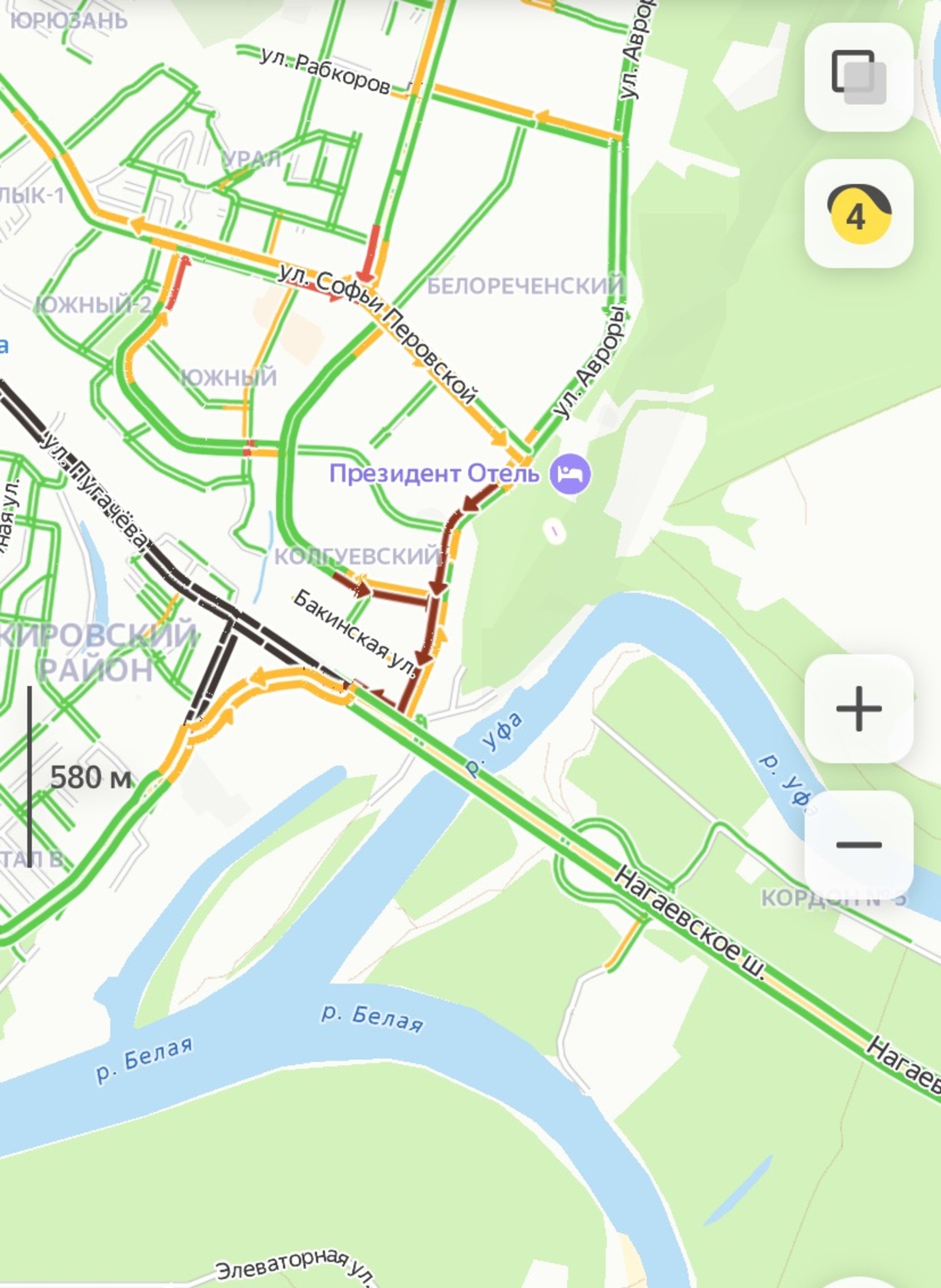
Task: Open the traffic level indicator showing 4
Action: 858,213
